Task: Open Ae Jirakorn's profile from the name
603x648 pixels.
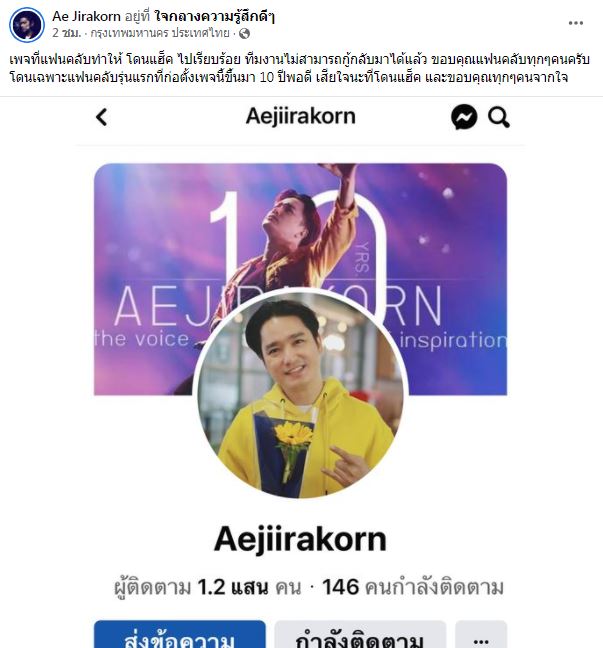Action: pos(86,16)
